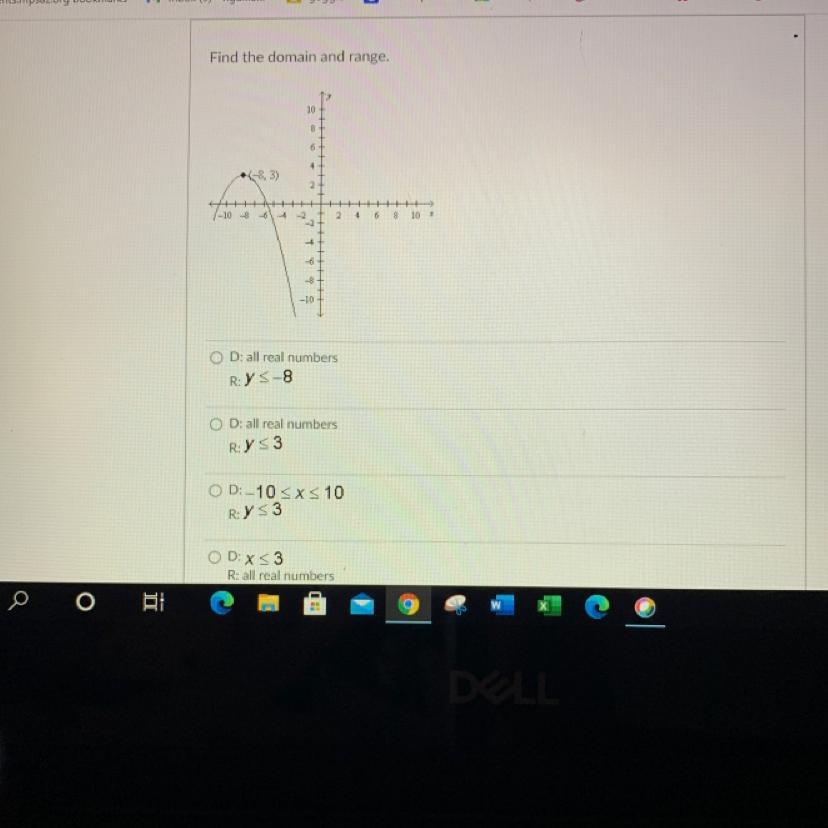Open Word from the taskbar
This screenshot has height=828, width=828.
tap(501, 604)
